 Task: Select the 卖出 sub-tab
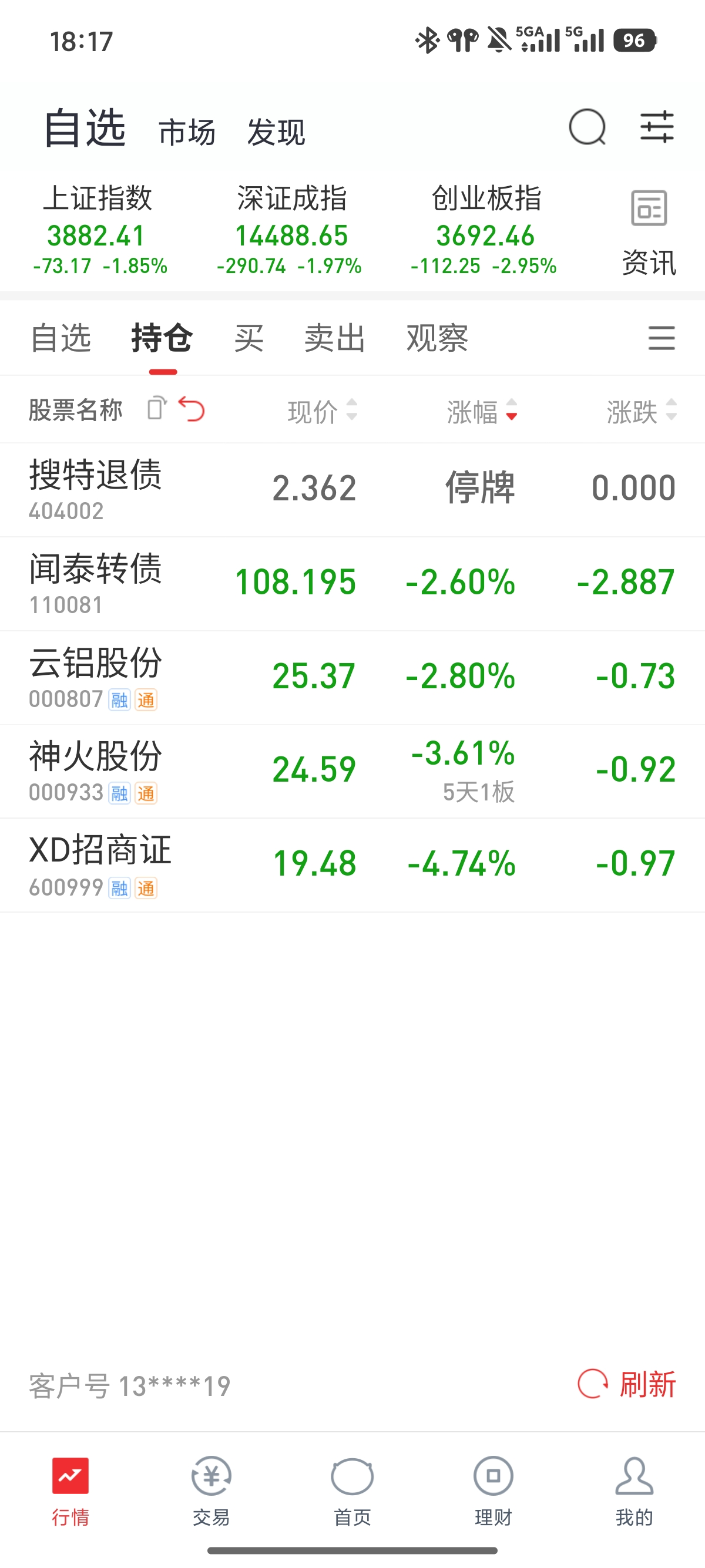tap(335, 338)
